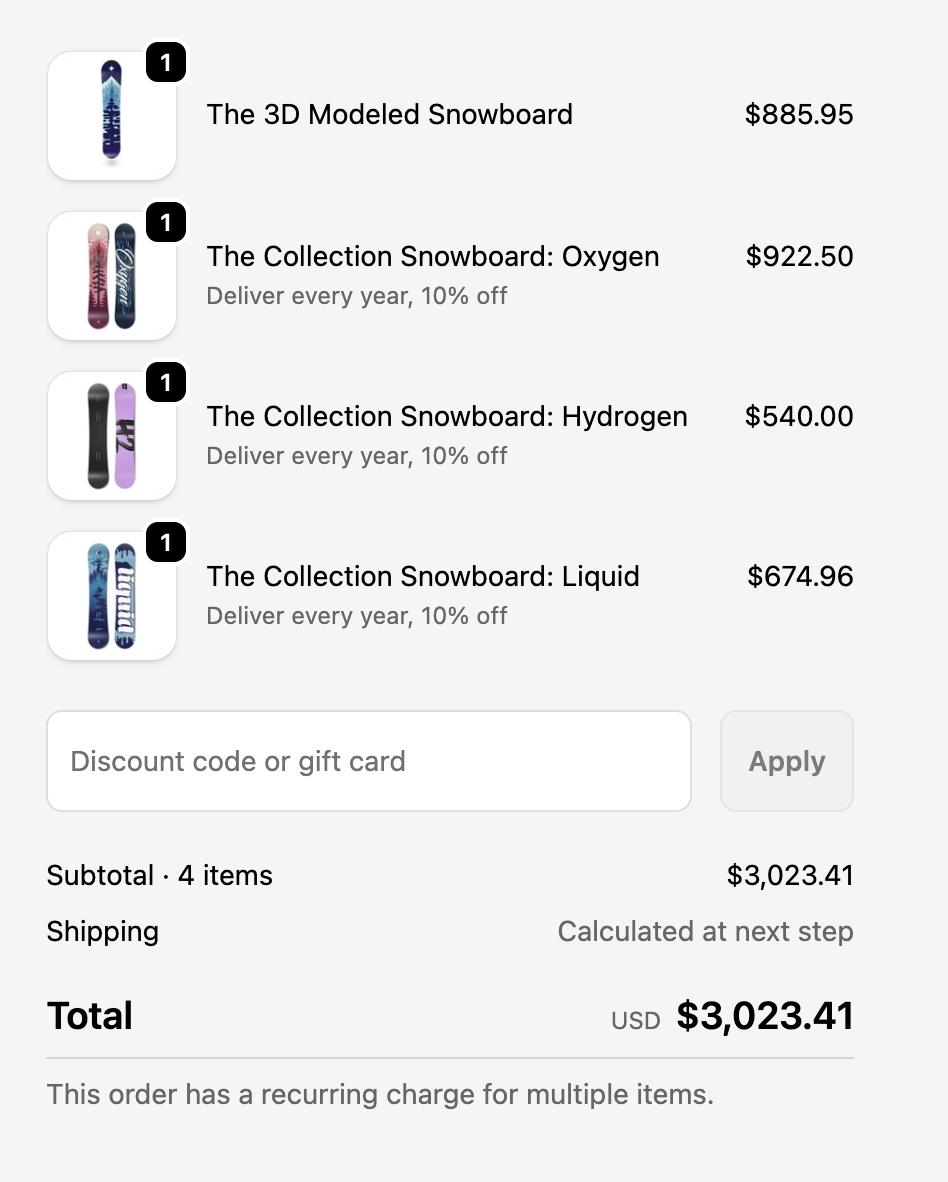Viewport: 948px width, 1182px height.
Task: Select the USD Total amount
Action: 765,1015
